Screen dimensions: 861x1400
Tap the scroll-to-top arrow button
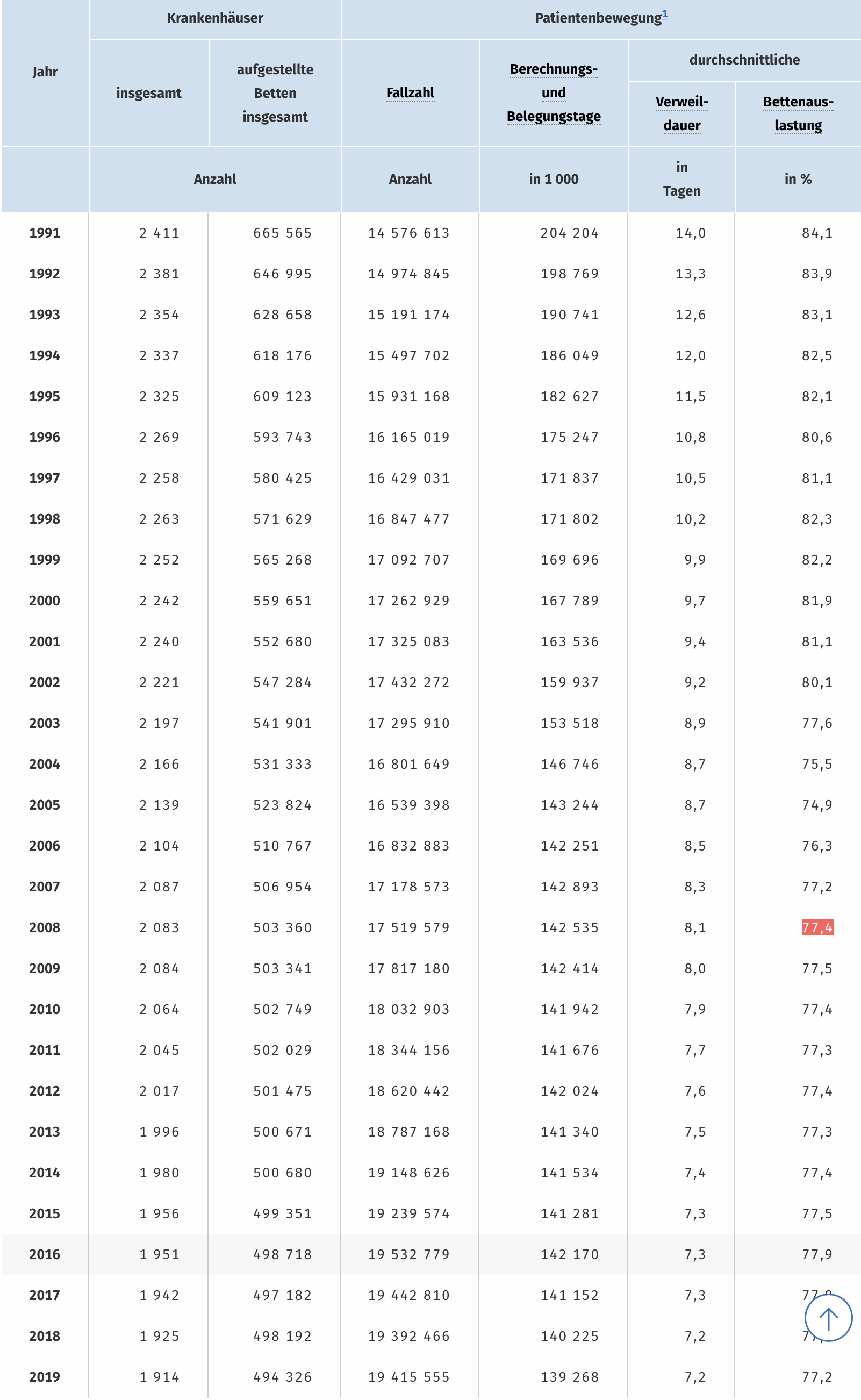(x=828, y=1317)
